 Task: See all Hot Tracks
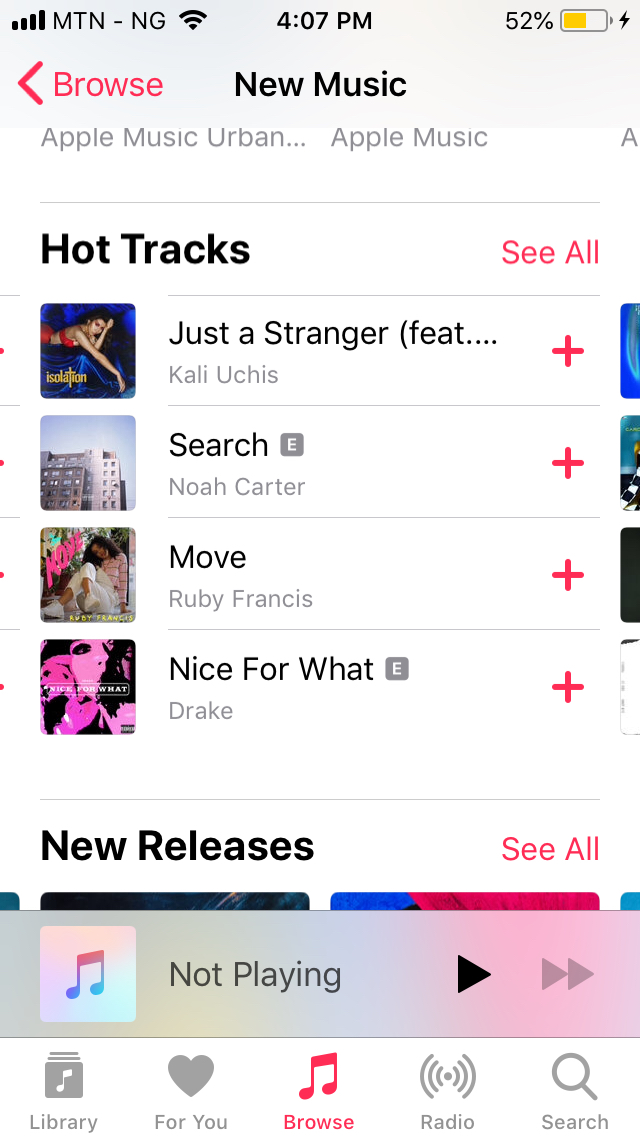(550, 252)
